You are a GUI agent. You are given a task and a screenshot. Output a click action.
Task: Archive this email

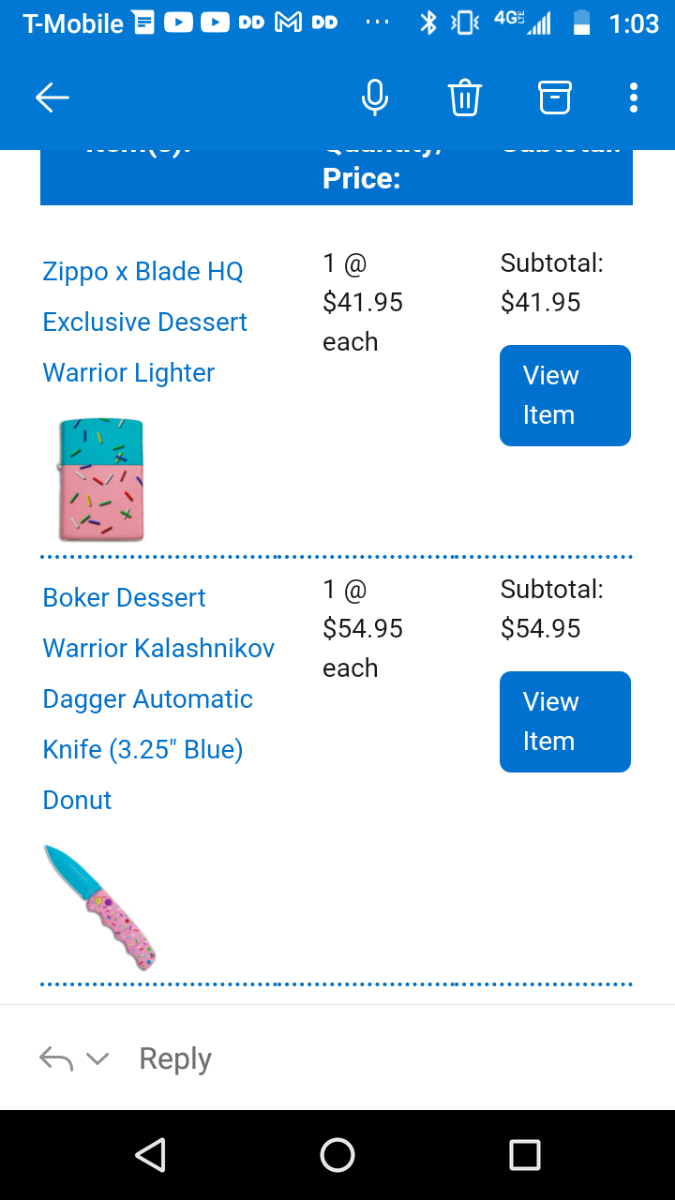(555, 97)
